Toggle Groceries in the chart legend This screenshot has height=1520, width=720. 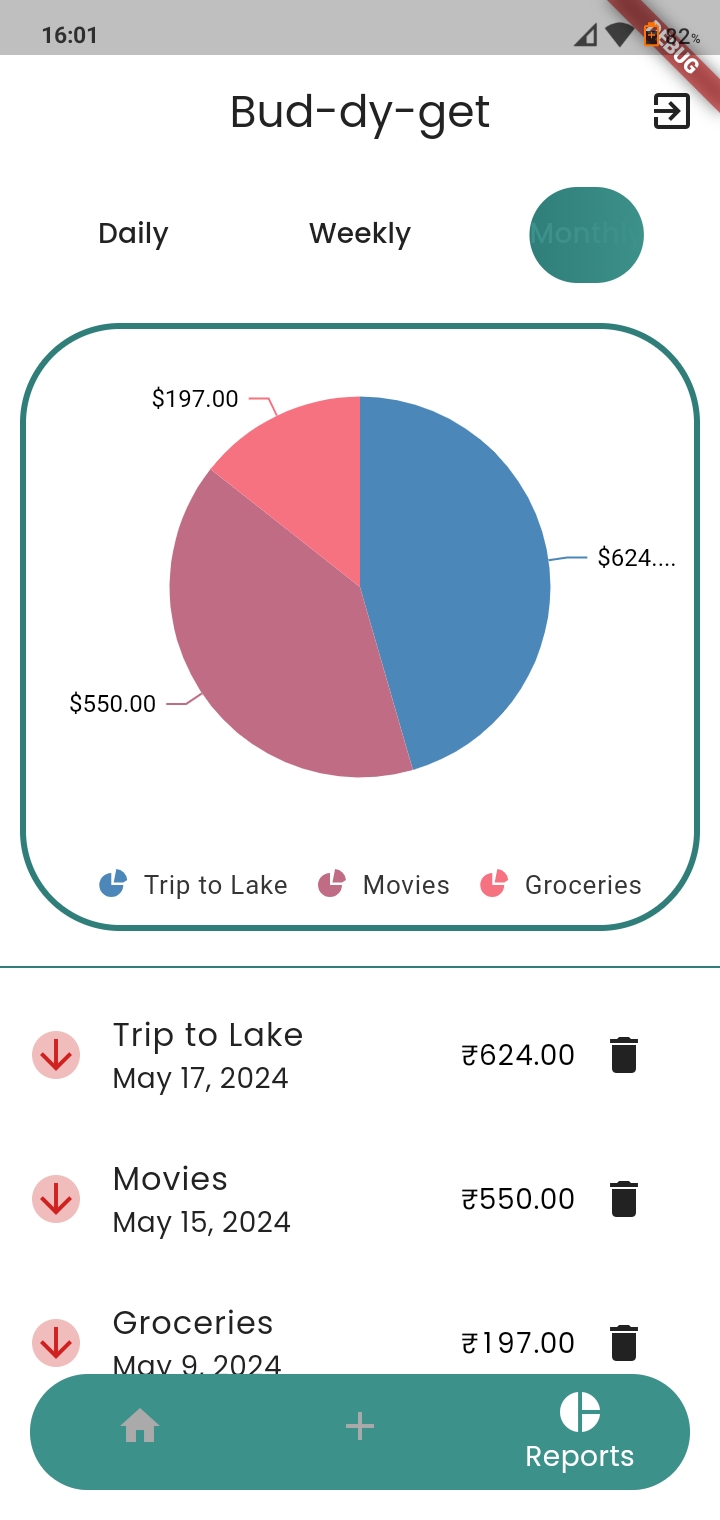tap(561, 885)
